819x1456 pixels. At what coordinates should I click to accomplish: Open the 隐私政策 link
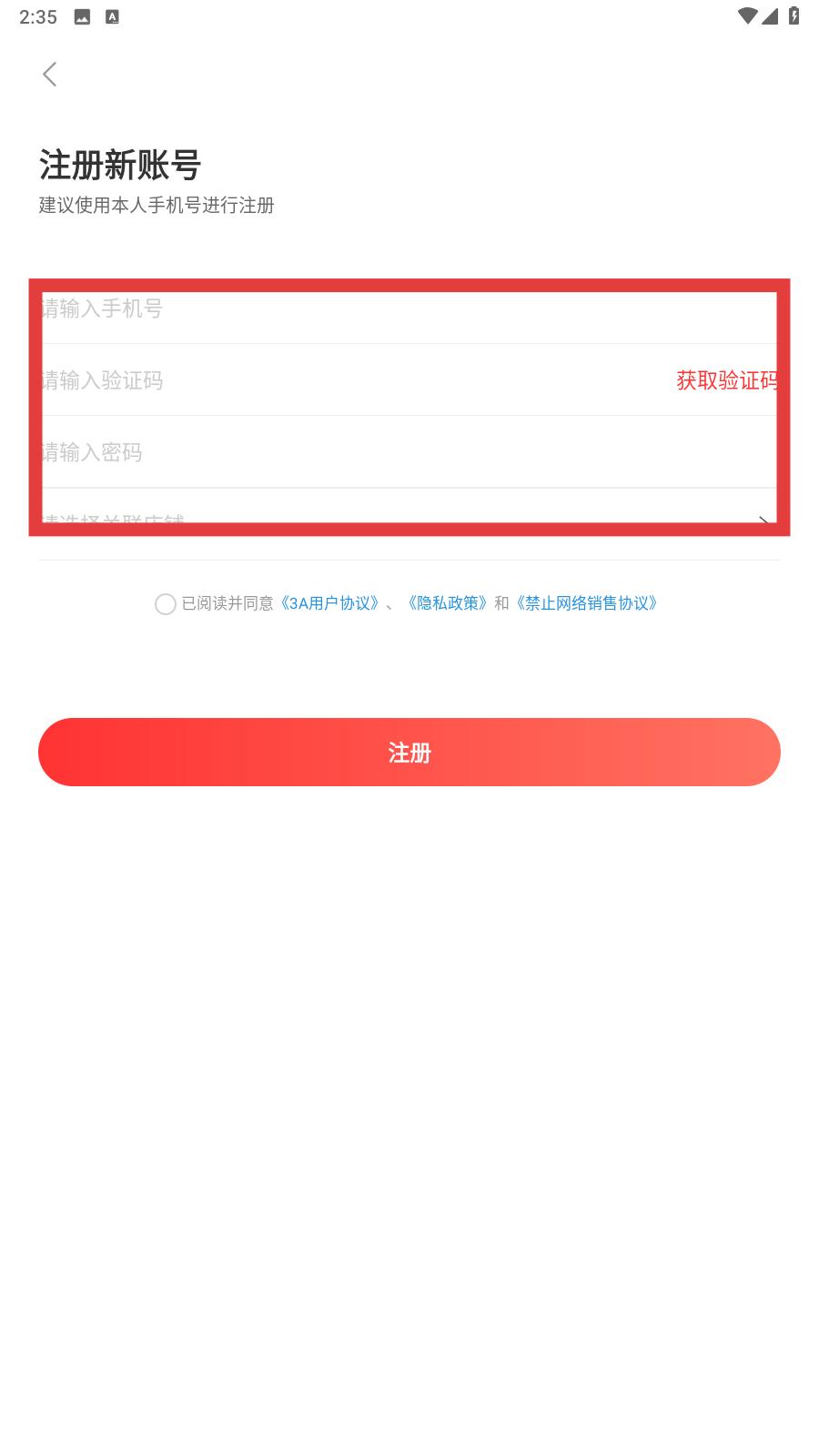pyautogui.click(x=448, y=603)
